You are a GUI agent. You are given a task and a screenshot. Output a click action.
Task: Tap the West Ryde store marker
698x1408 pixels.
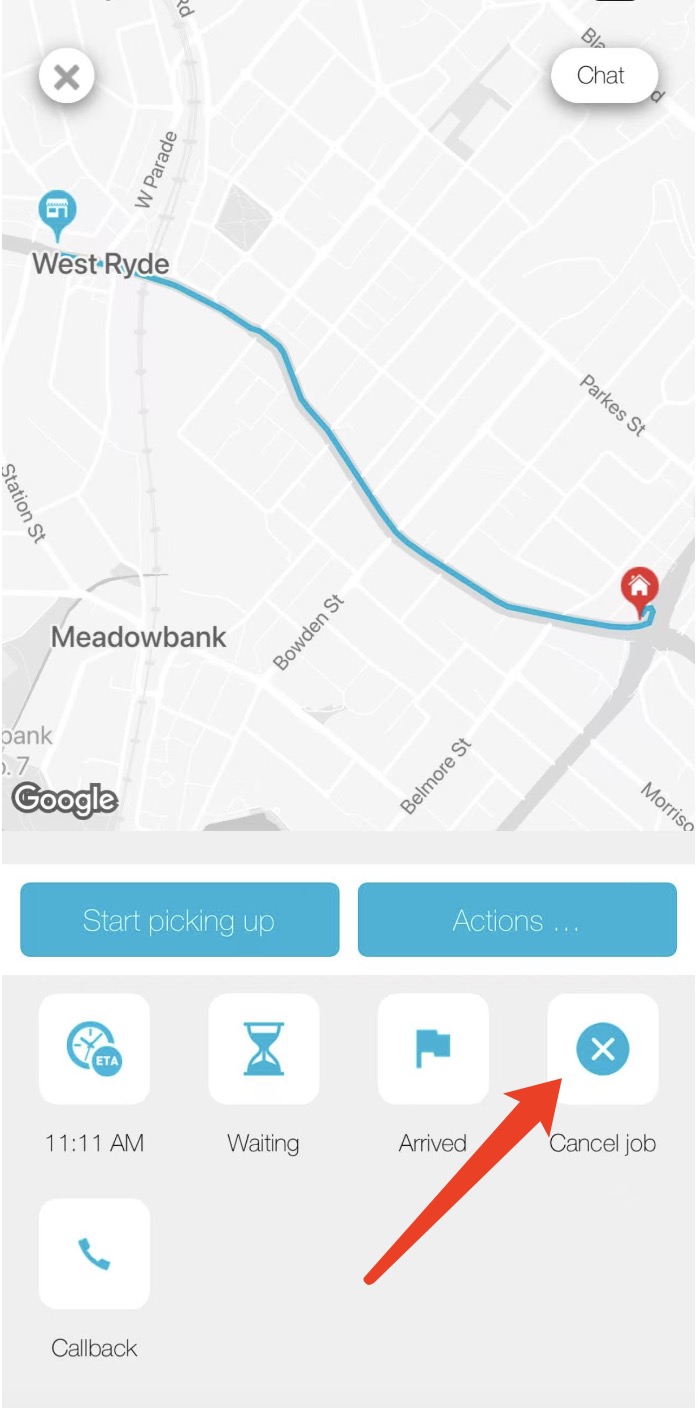point(57,211)
